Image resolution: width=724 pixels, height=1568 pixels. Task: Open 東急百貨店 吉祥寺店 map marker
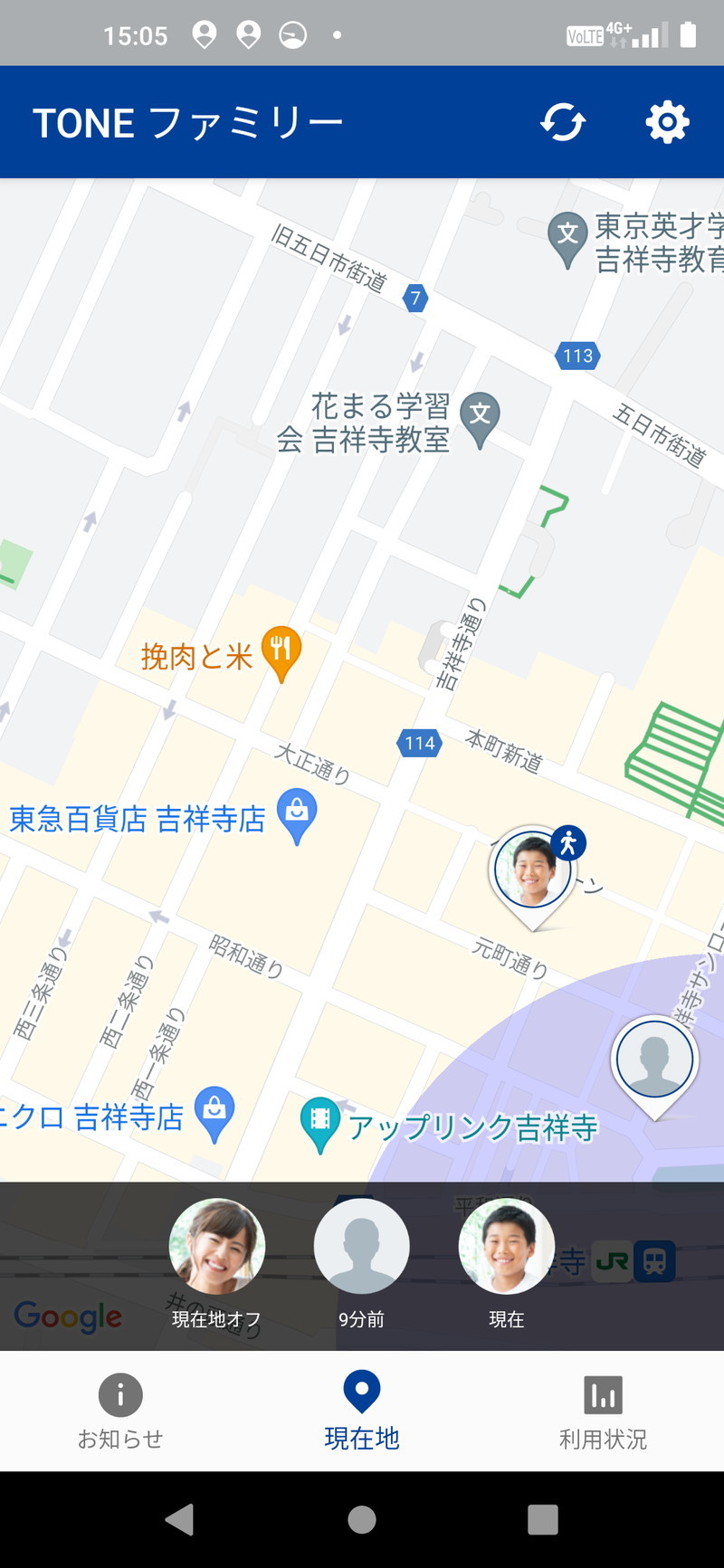(x=296, y=815)
